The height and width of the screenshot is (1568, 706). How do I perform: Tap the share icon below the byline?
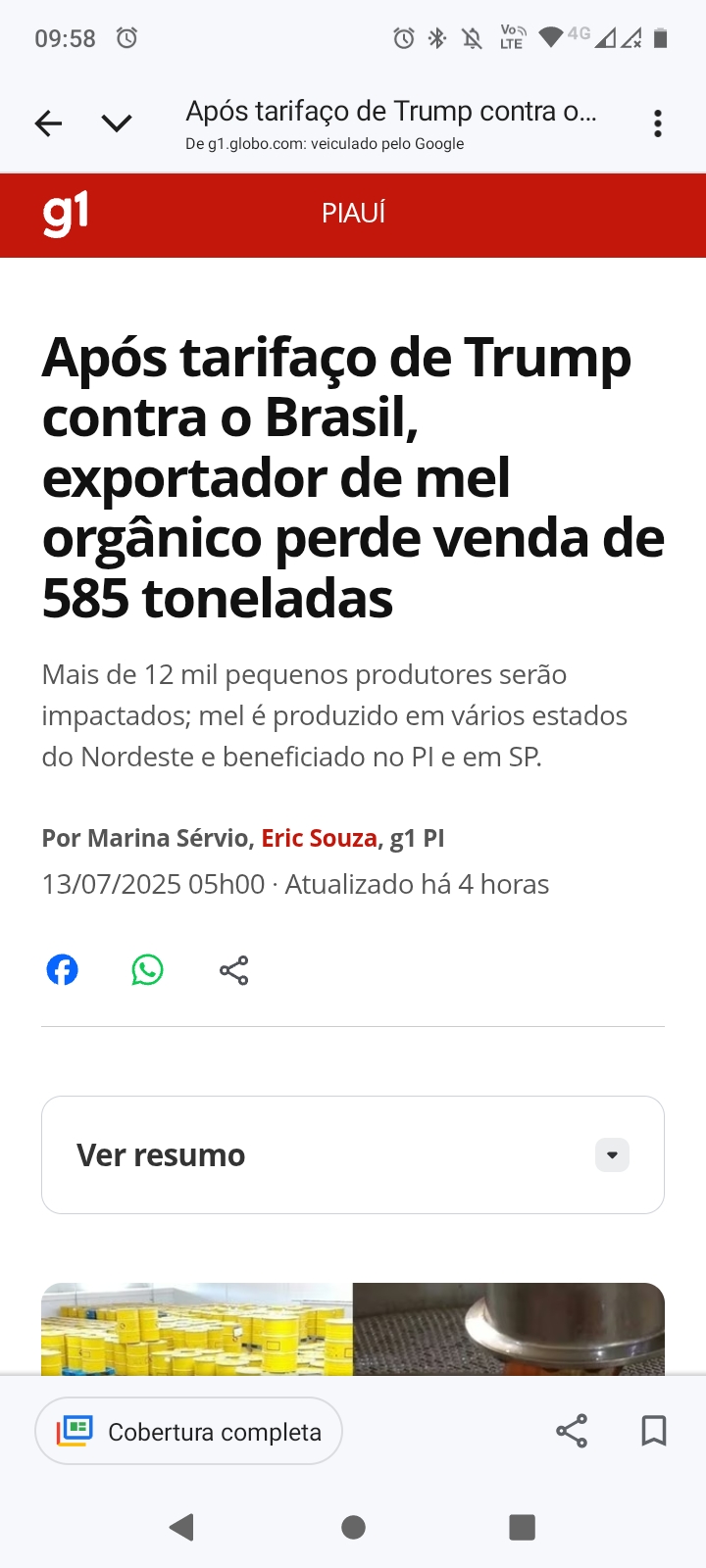233,970
